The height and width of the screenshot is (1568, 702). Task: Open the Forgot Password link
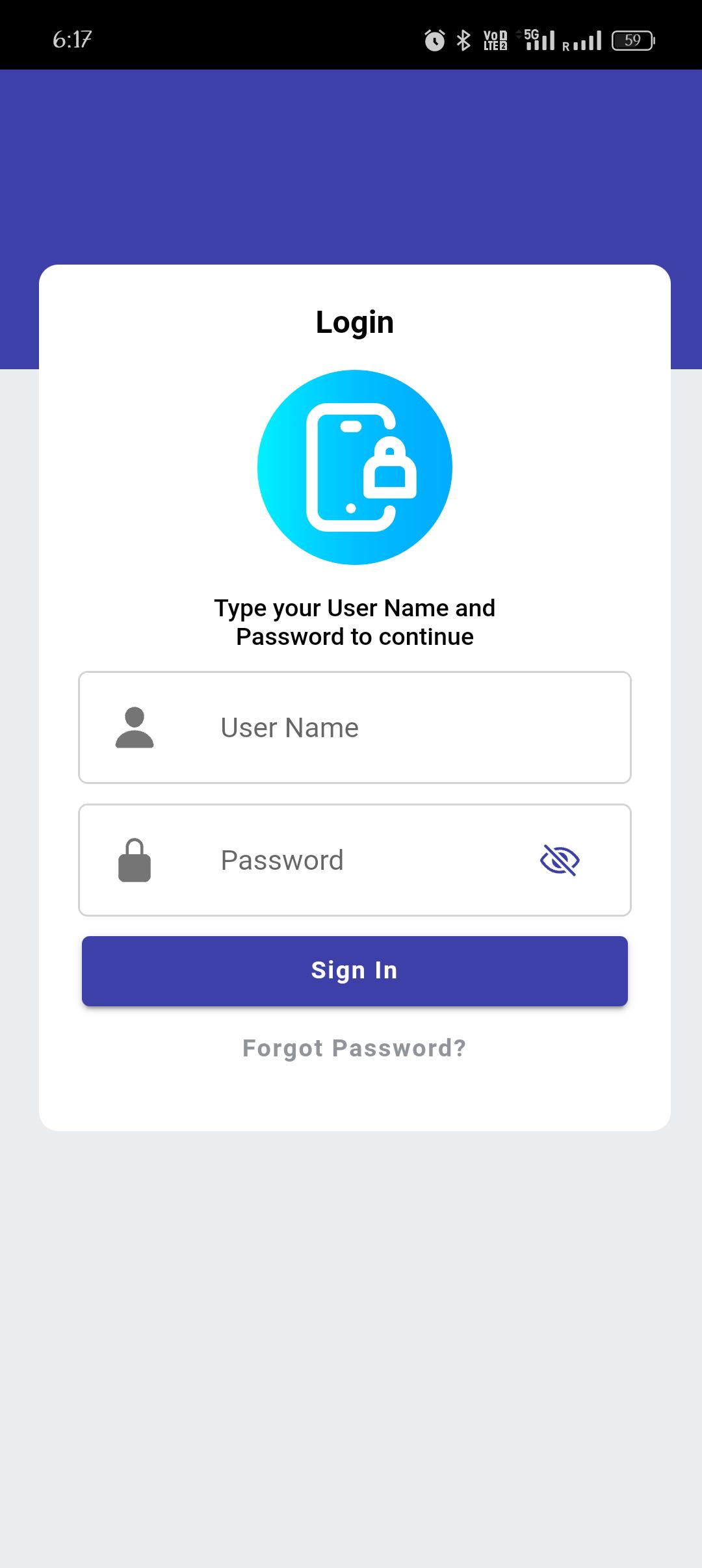(x=354, y=1048)
